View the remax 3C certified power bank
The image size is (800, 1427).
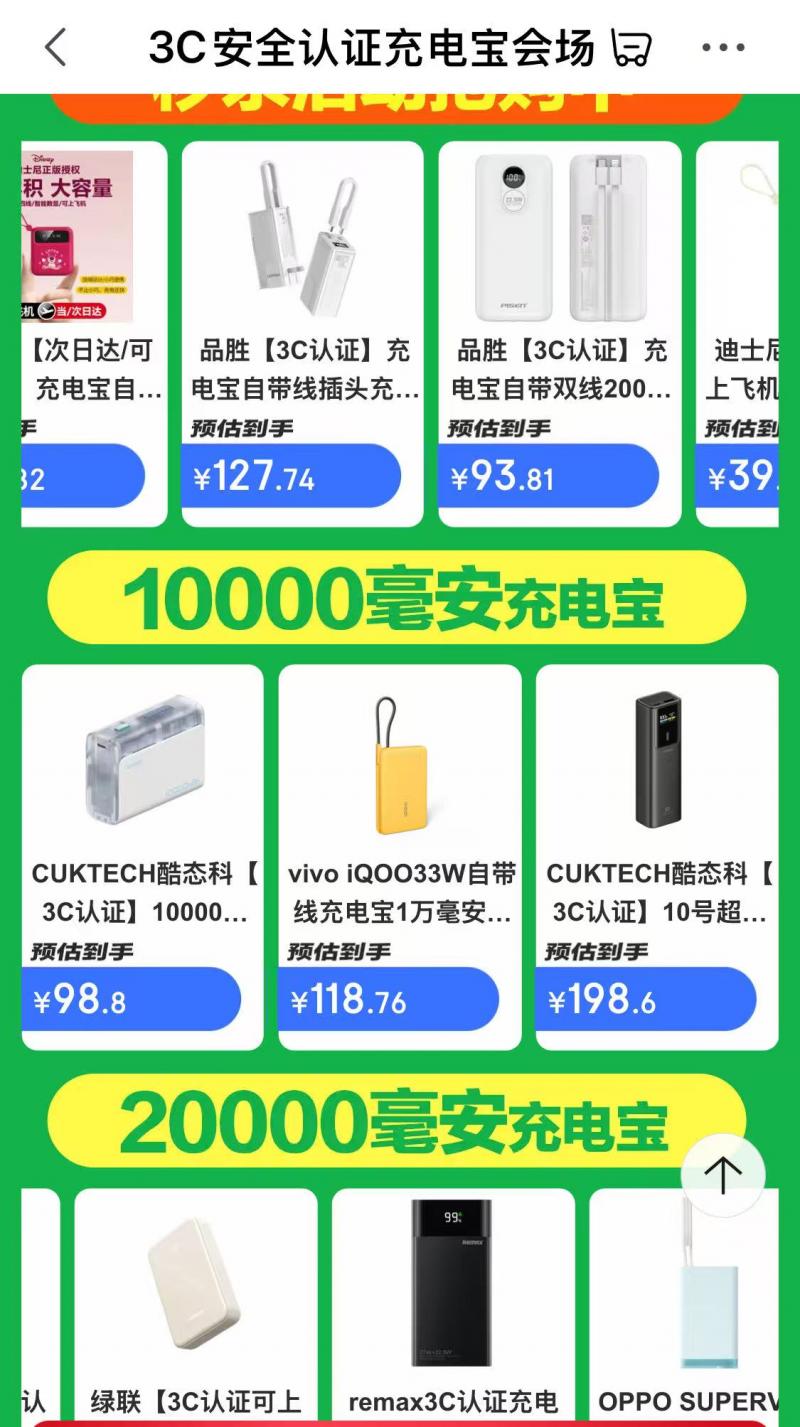[x=453, y=1307]
